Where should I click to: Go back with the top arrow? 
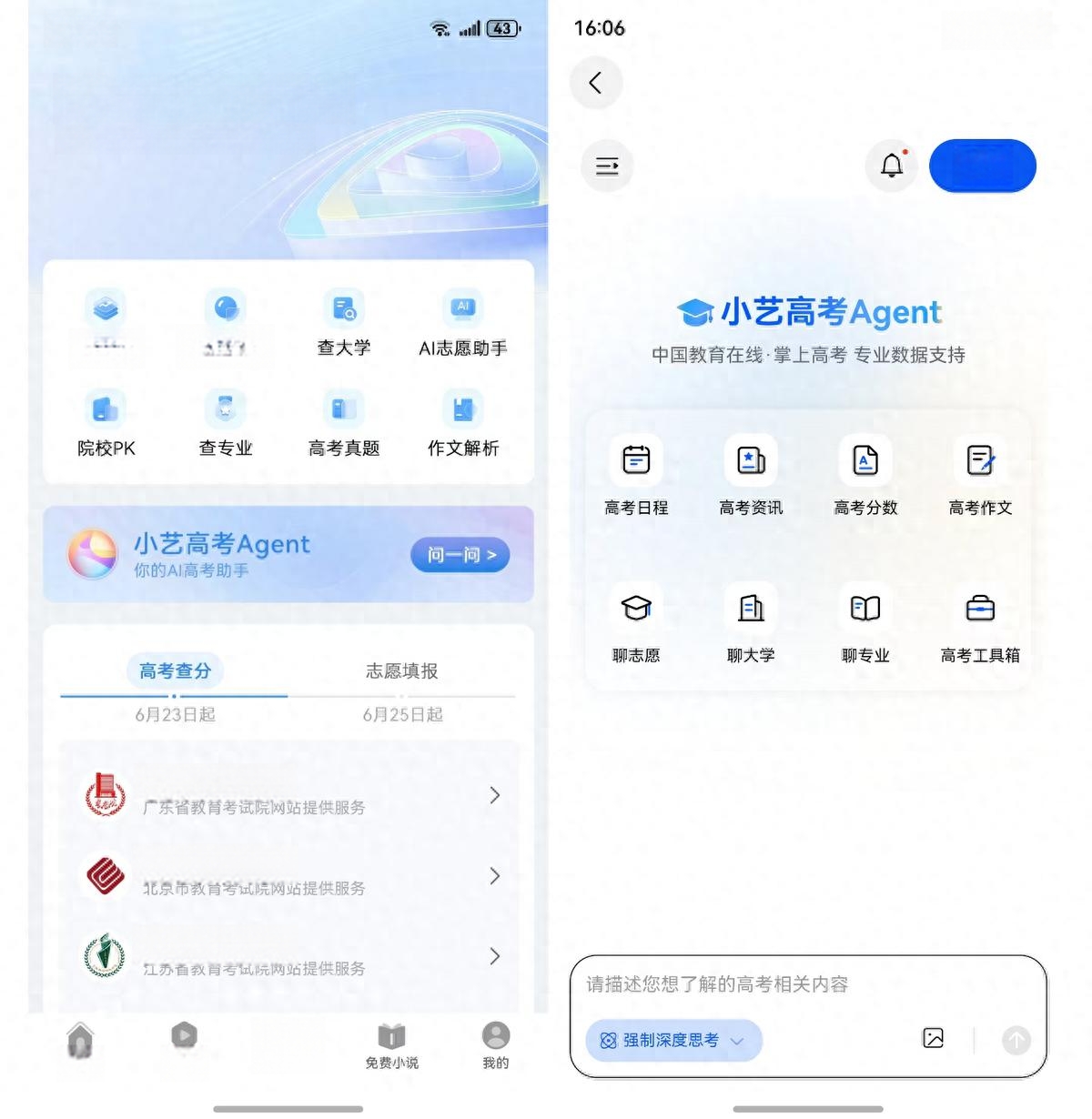click(596, 83)
